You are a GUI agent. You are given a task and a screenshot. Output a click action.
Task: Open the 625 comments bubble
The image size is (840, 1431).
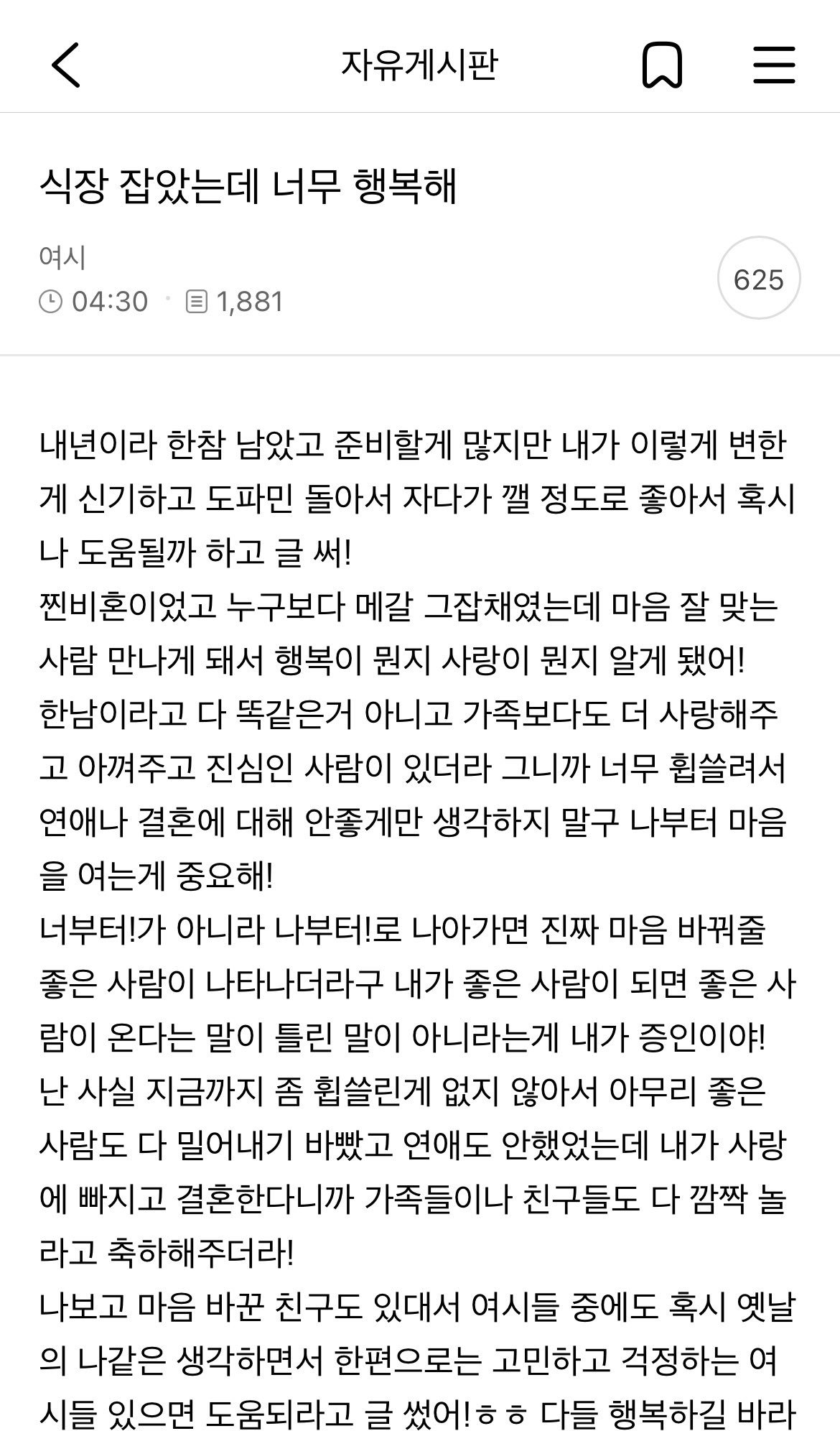(x=759, y=278)
